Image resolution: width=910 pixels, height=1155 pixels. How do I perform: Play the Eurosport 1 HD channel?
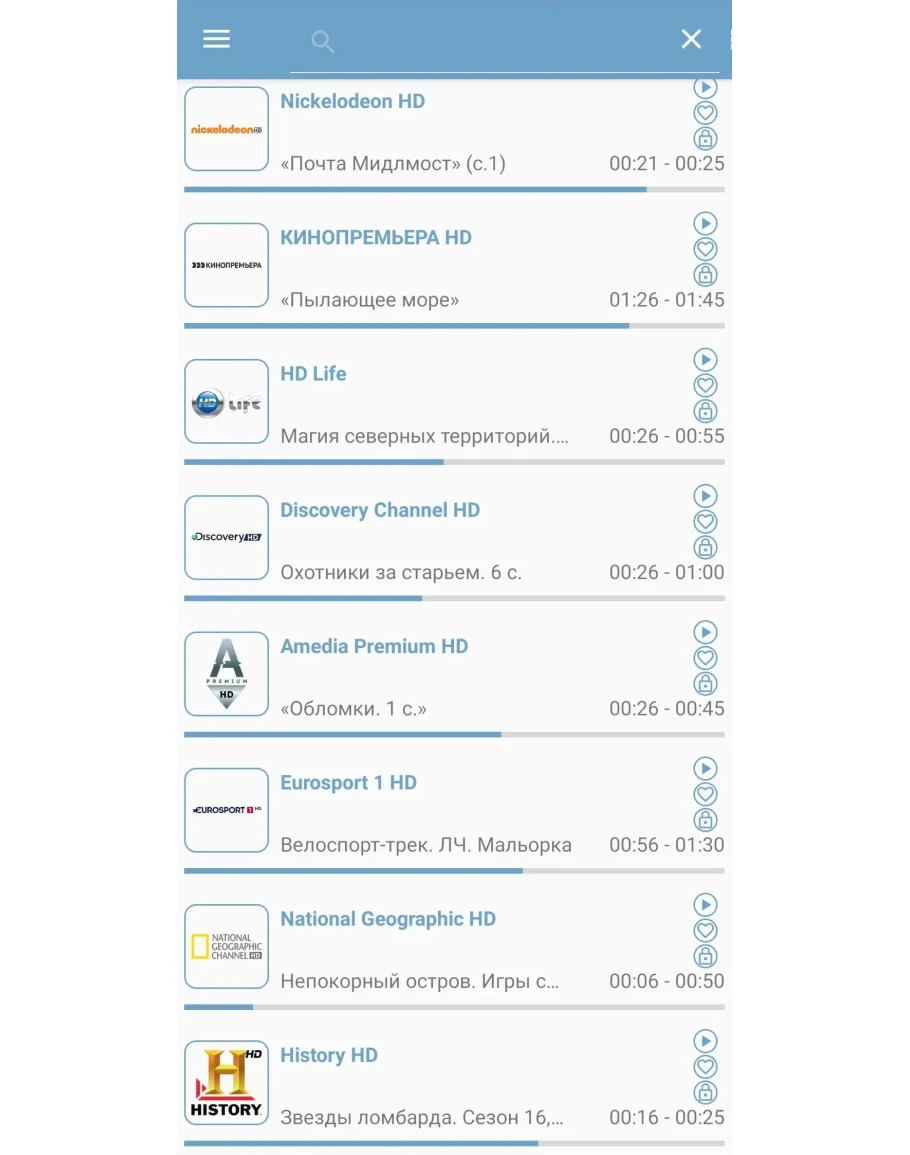click(x=705, y=769)
